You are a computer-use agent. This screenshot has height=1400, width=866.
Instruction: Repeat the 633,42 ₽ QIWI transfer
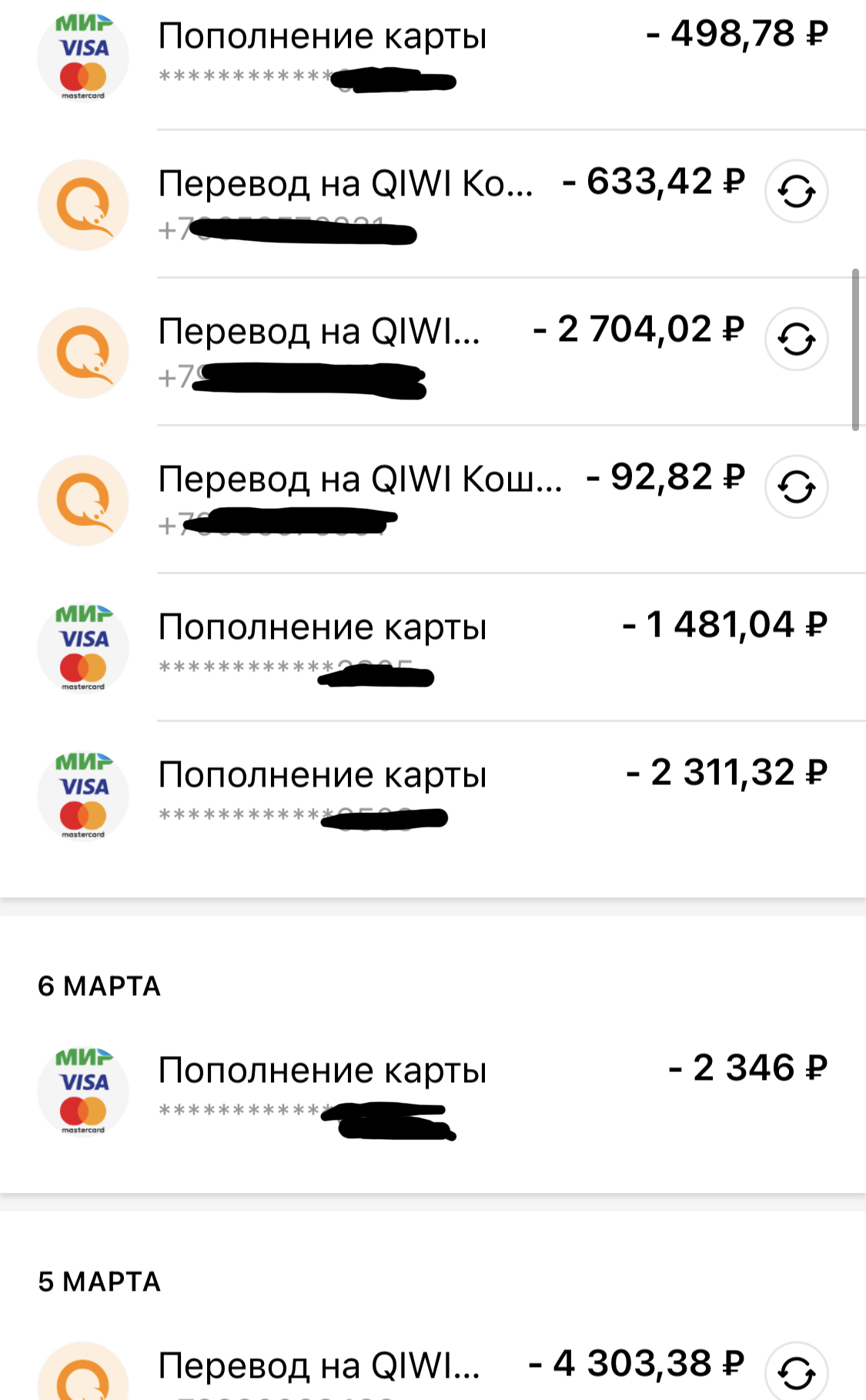pos(796,192)
